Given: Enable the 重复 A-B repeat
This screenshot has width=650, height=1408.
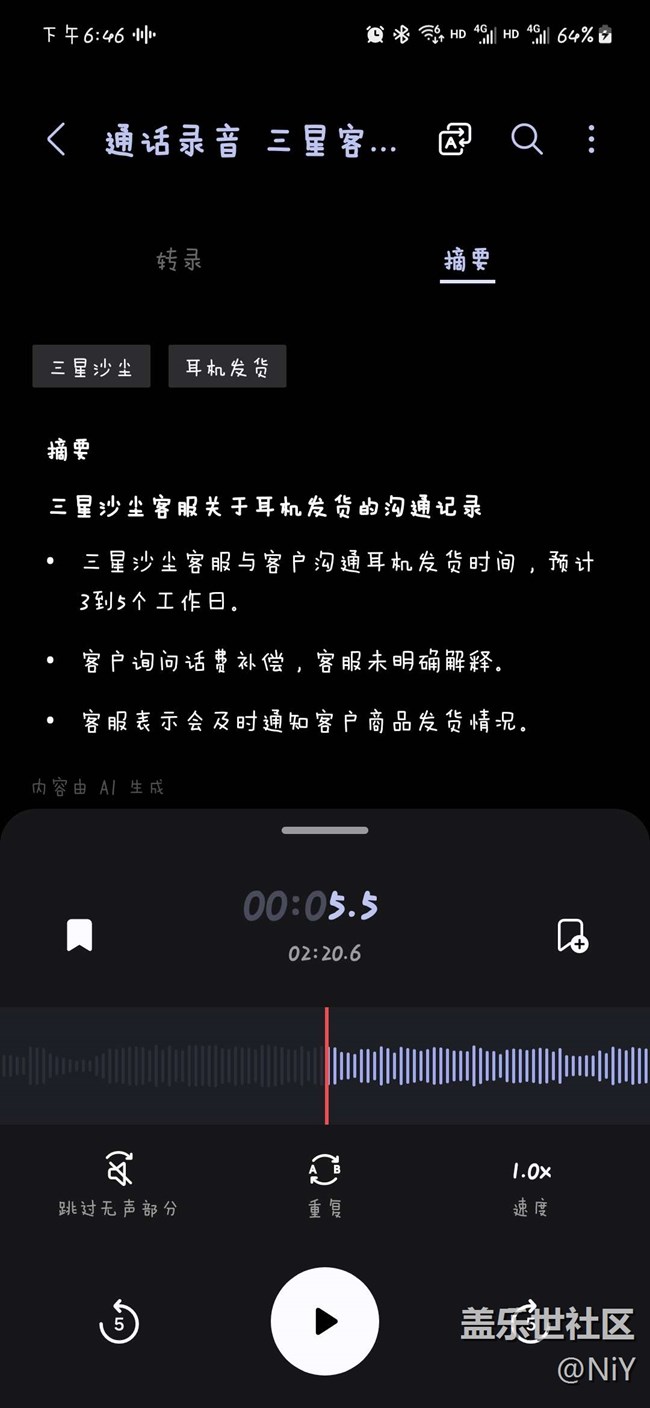Looking at the screenshot, I should point(325,1184).
